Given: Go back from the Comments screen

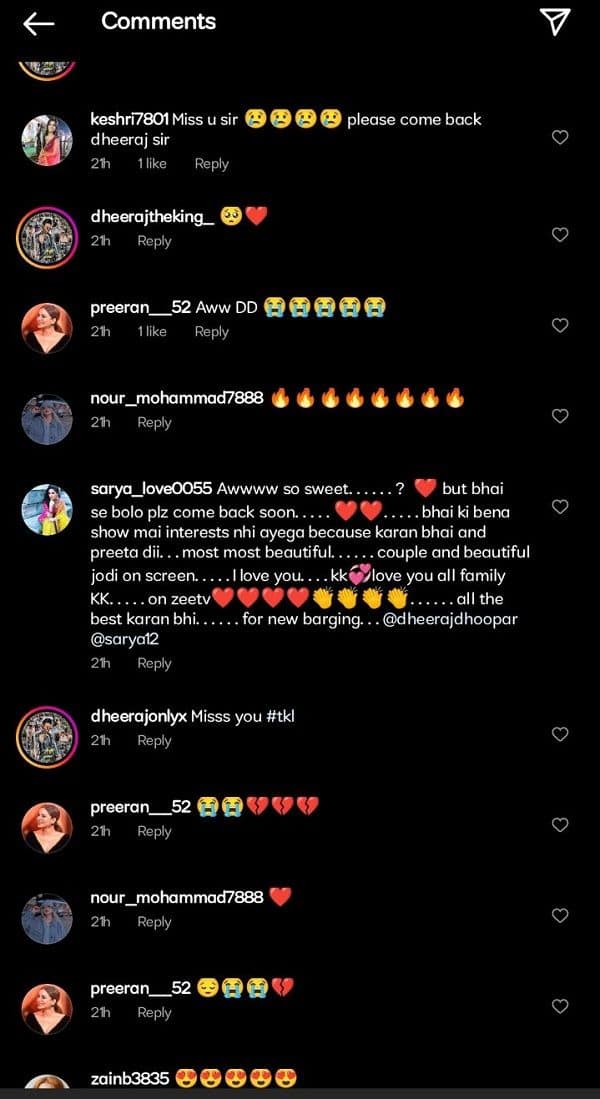Looking at the screenshot, I should (x=39, y=24).
